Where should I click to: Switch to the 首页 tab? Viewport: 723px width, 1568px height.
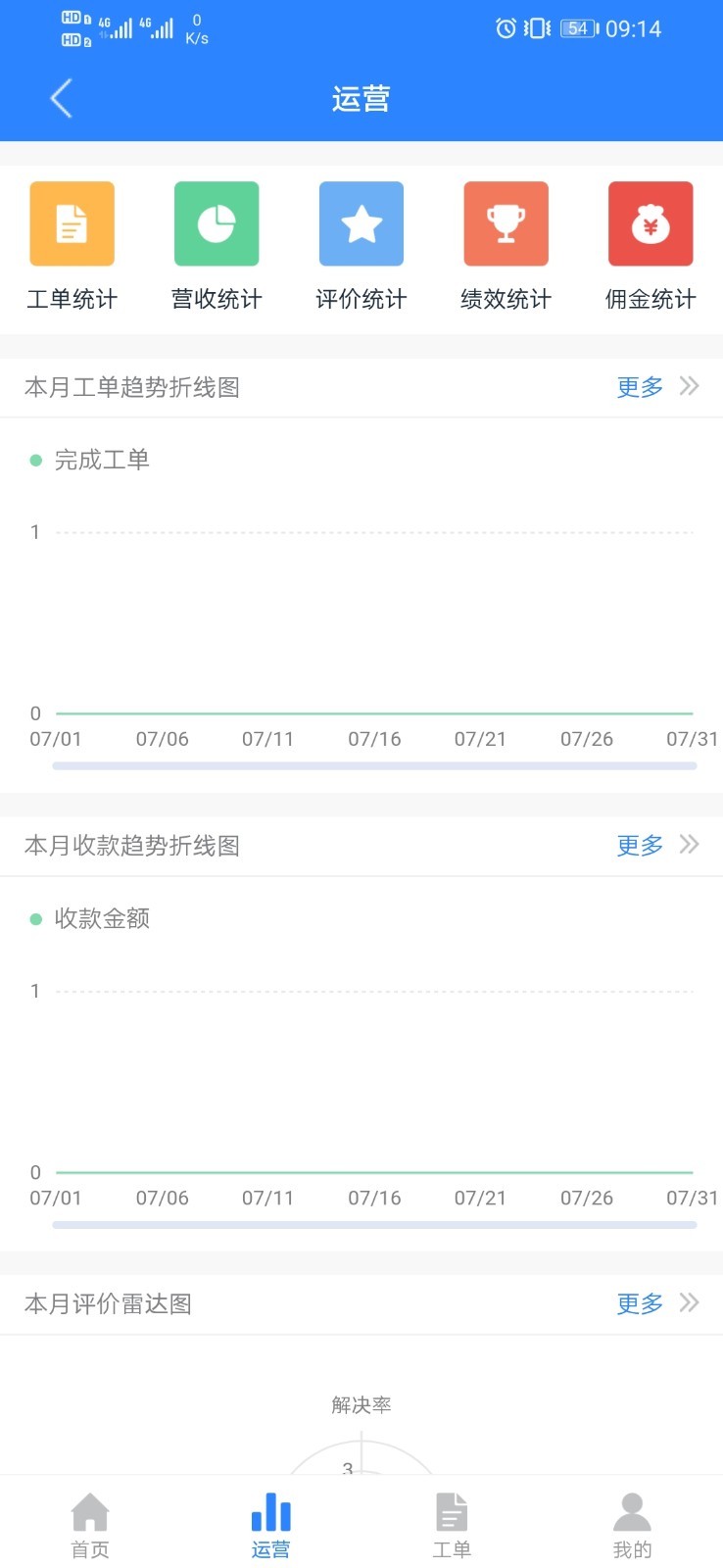[x=90, y=1525]
